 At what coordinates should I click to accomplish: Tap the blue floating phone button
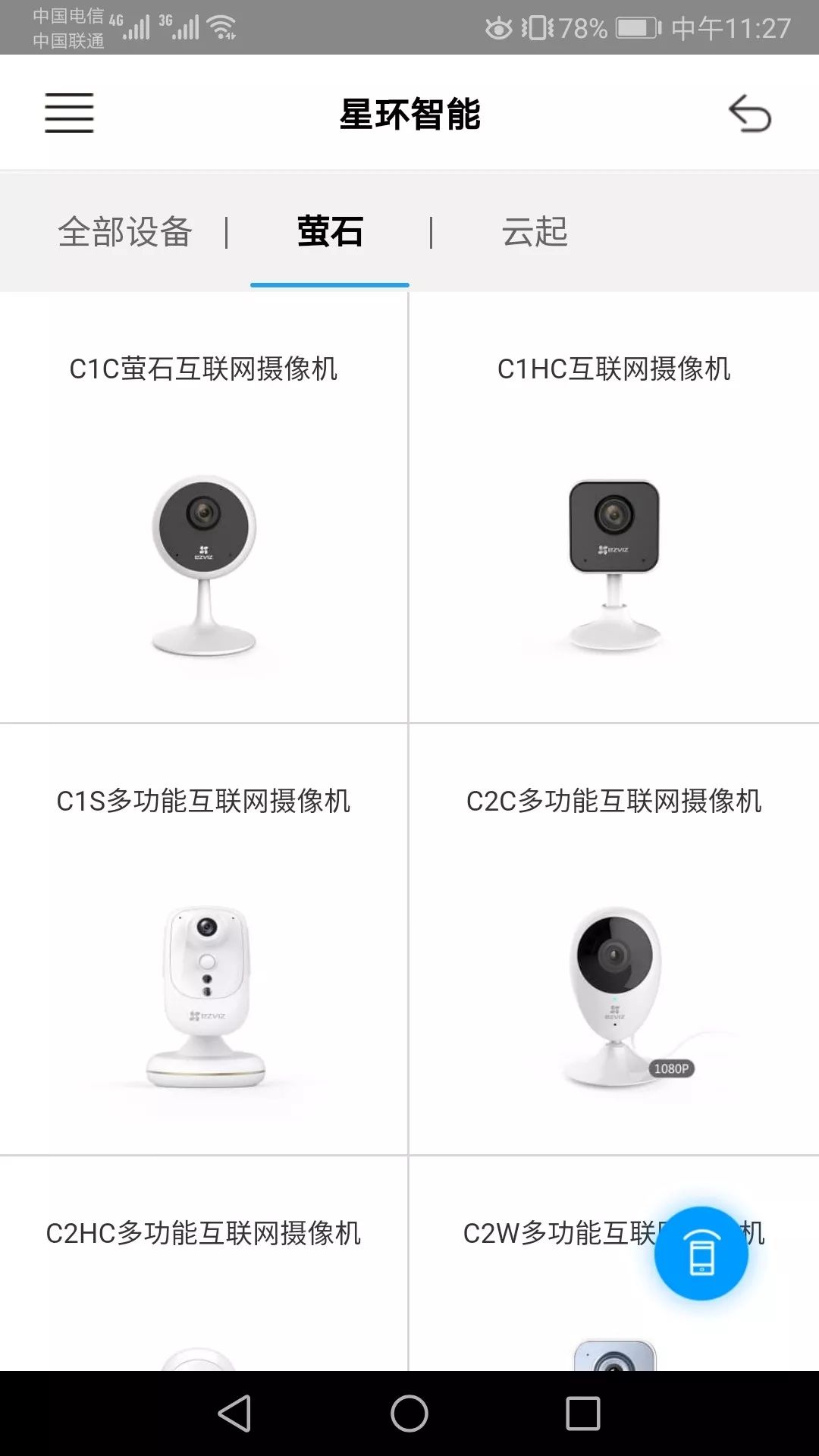(x=701, y=1254)
